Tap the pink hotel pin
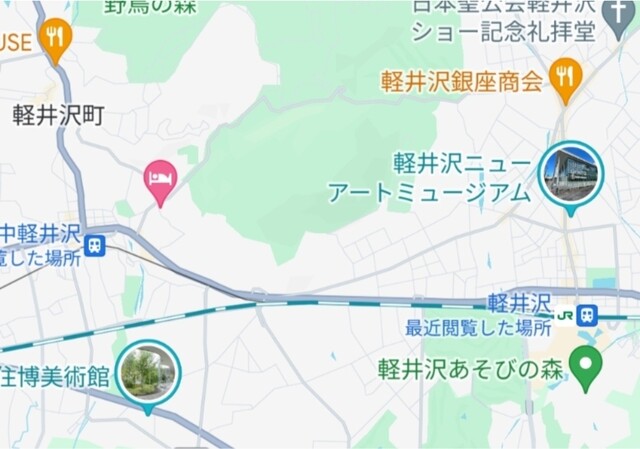This screenshot has height=449, width=640. pos(160,179)
